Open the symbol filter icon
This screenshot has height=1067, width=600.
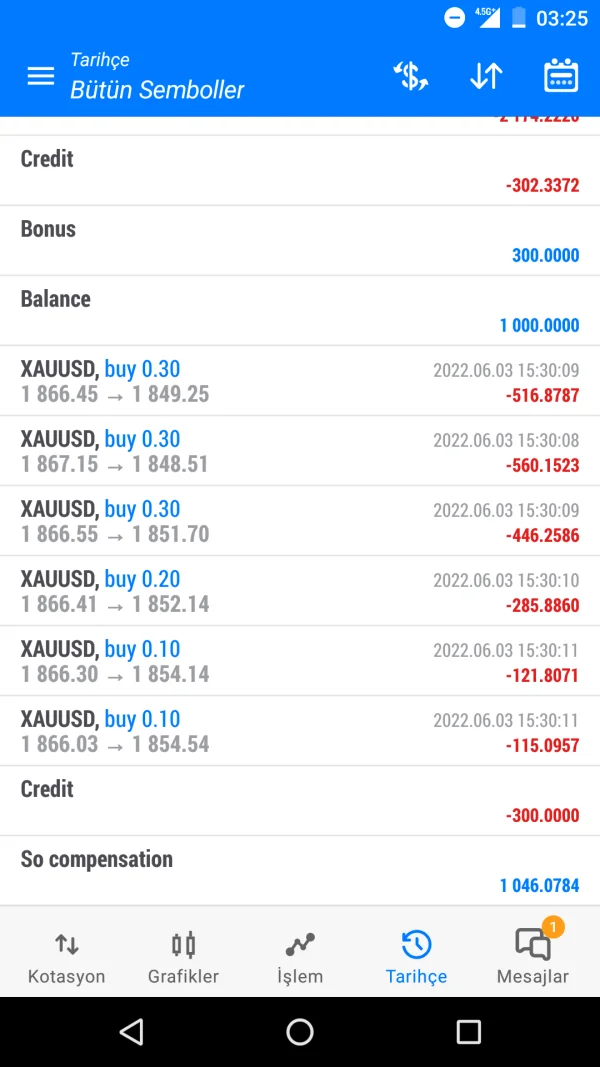(x=411, y=76)
